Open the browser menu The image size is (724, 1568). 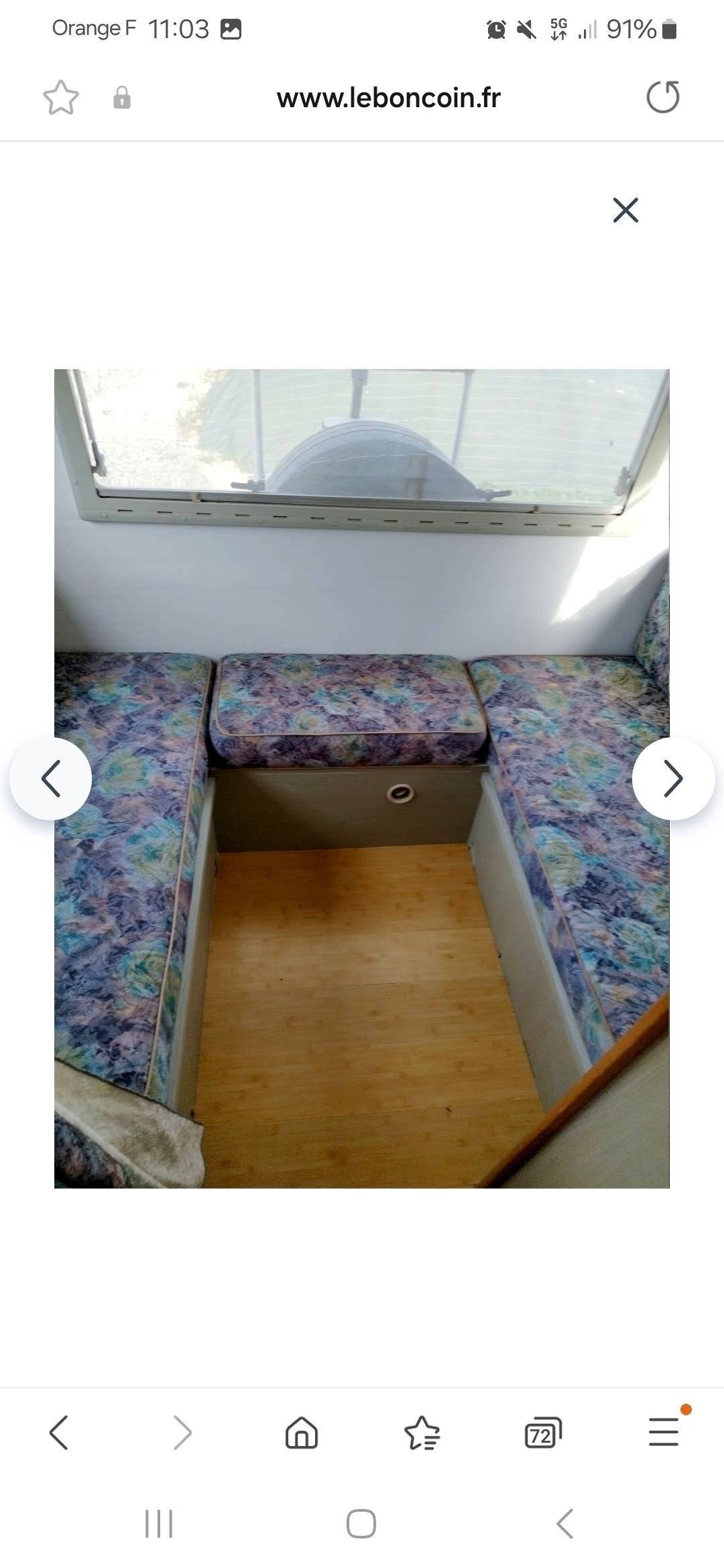664,1433
